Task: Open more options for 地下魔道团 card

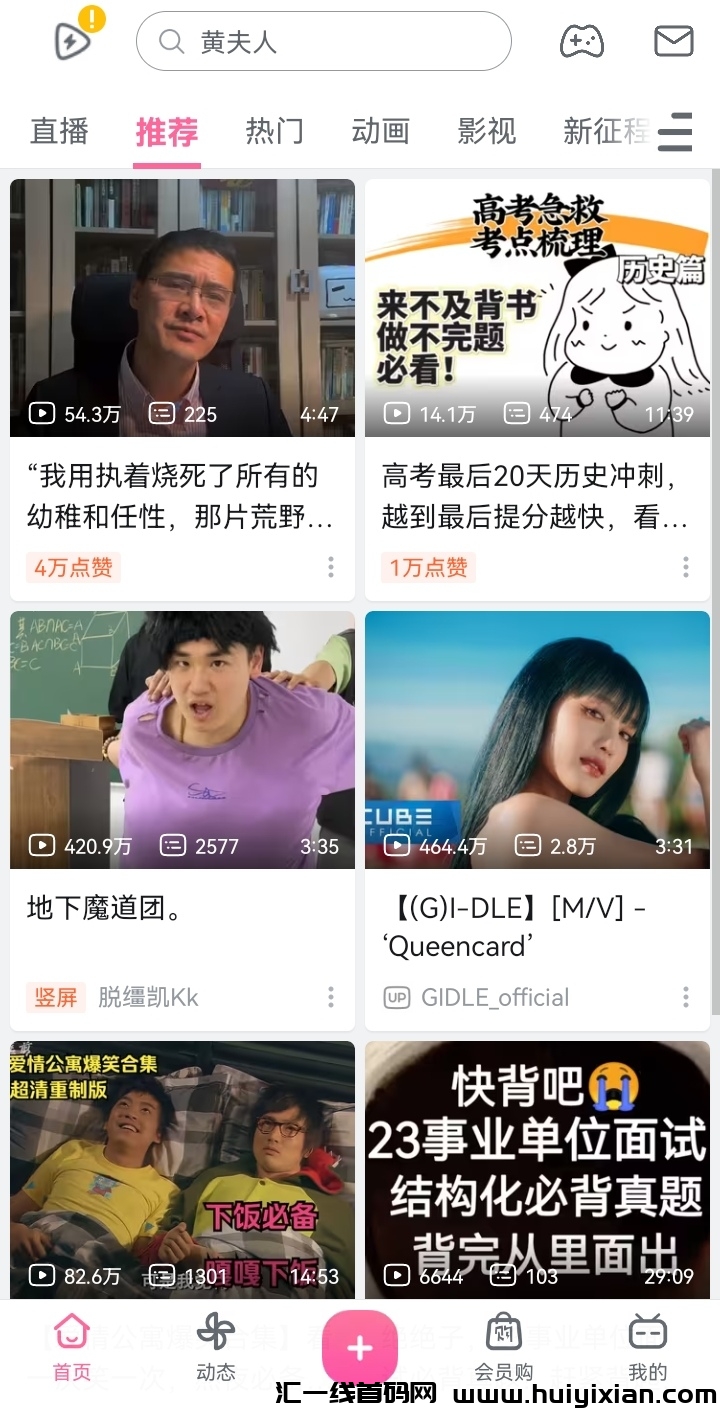Action: 331,997
